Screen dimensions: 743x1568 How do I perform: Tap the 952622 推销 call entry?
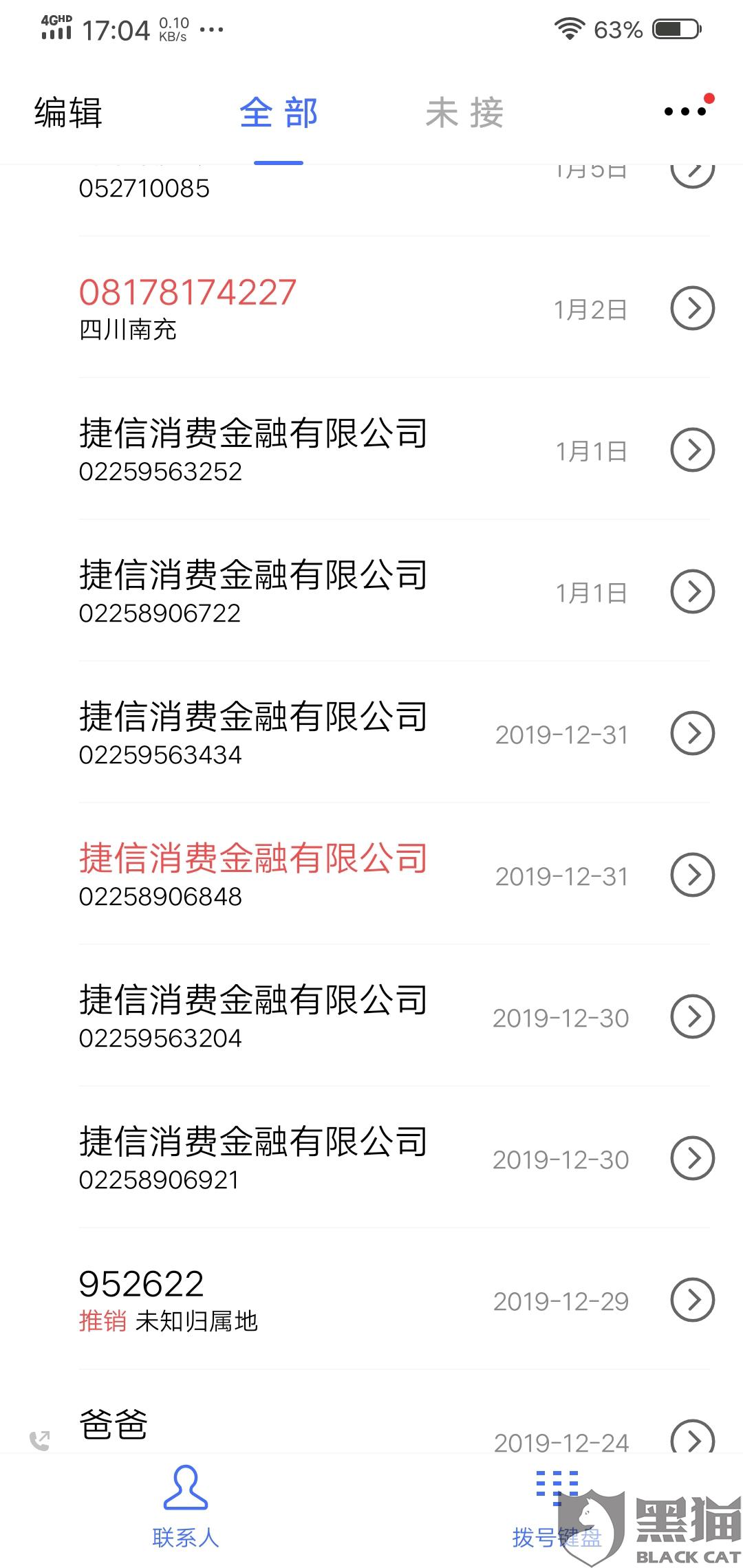[x=275, y=1300]
